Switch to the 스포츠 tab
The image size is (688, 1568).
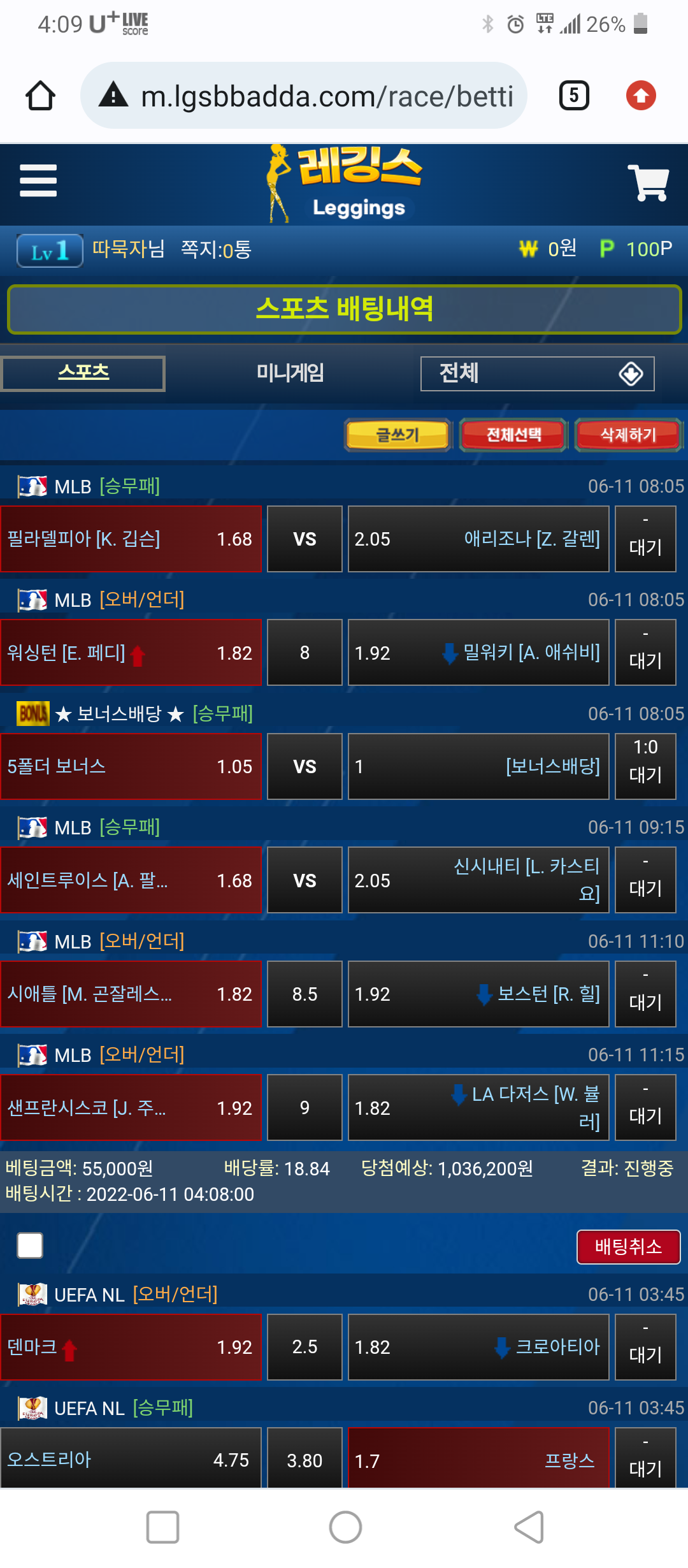(x=83, y=373)
